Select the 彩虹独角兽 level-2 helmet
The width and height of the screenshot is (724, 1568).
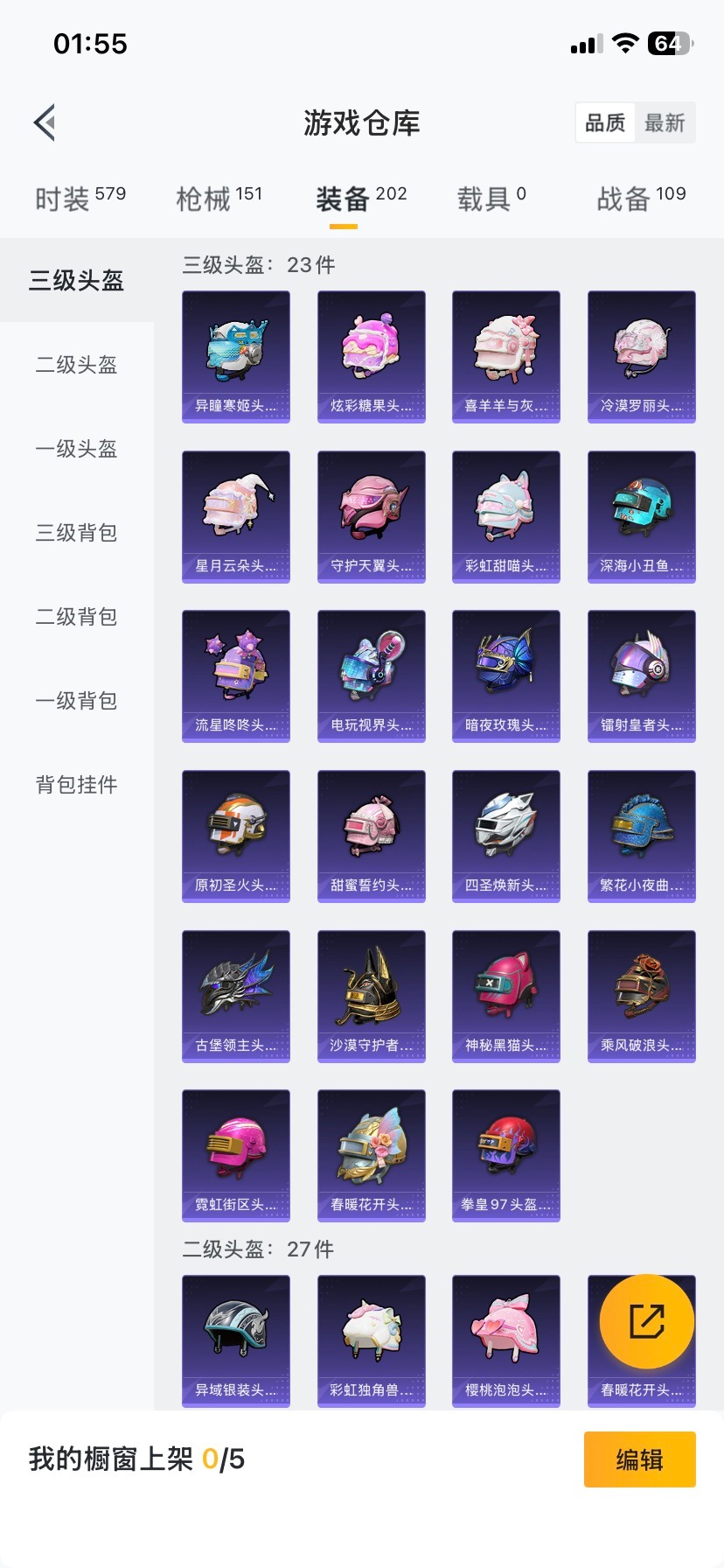pyautogui.click(x=371, y=1340)
